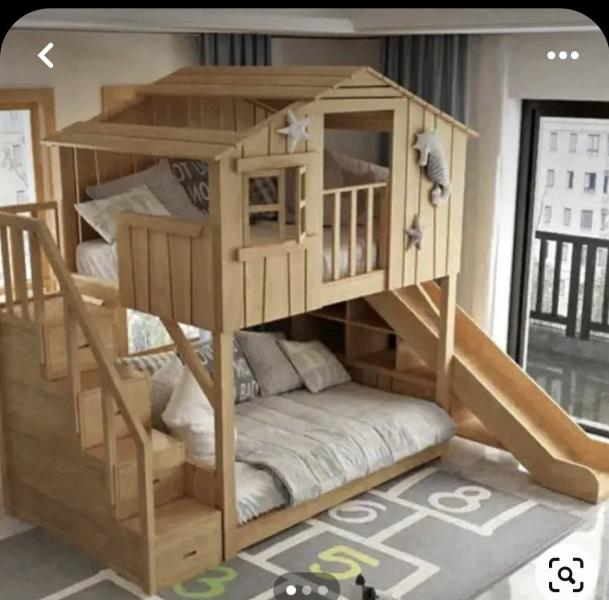This screenshot has height=600, width=609.
Task: Go back using the top-left arrow
Action: (x=46, y=56)
